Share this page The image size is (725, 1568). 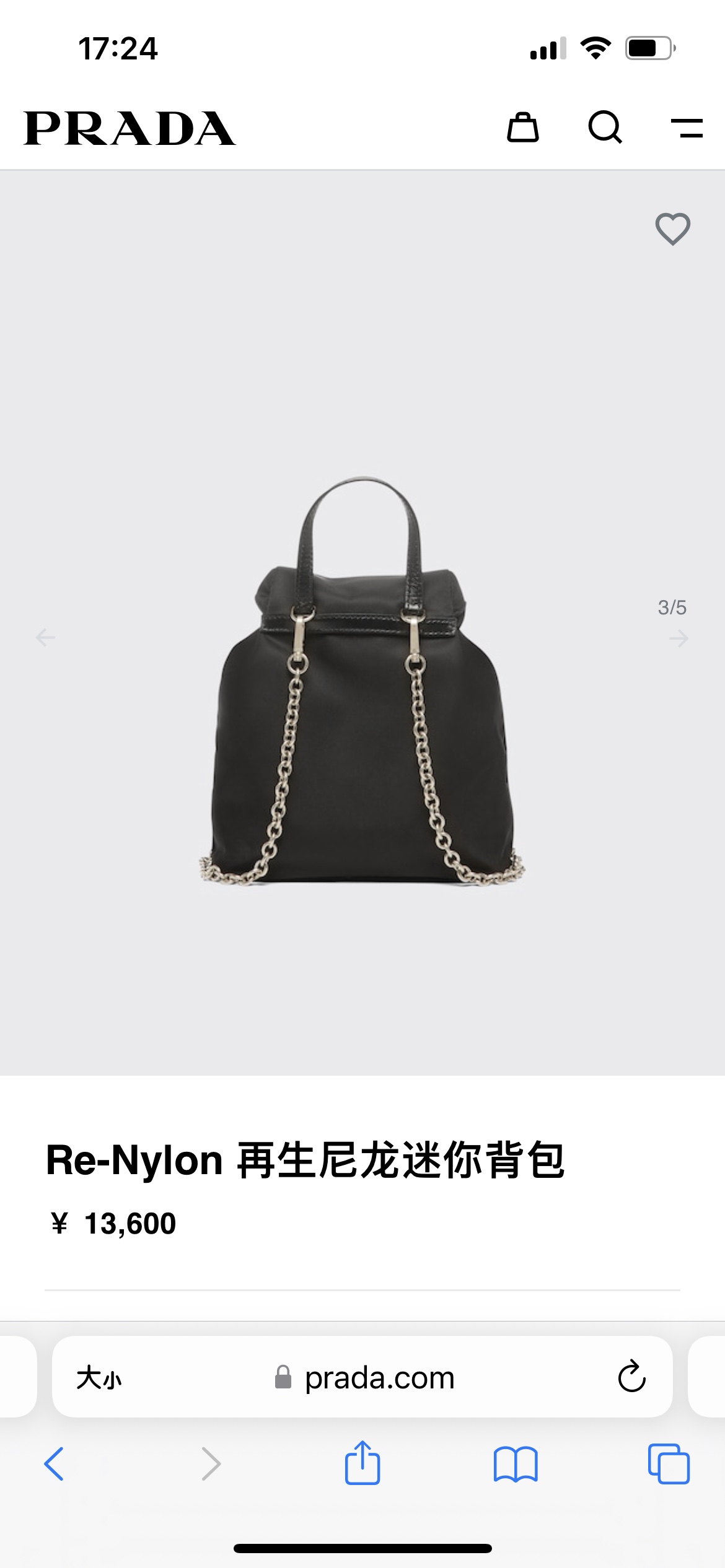point(362,1463)
